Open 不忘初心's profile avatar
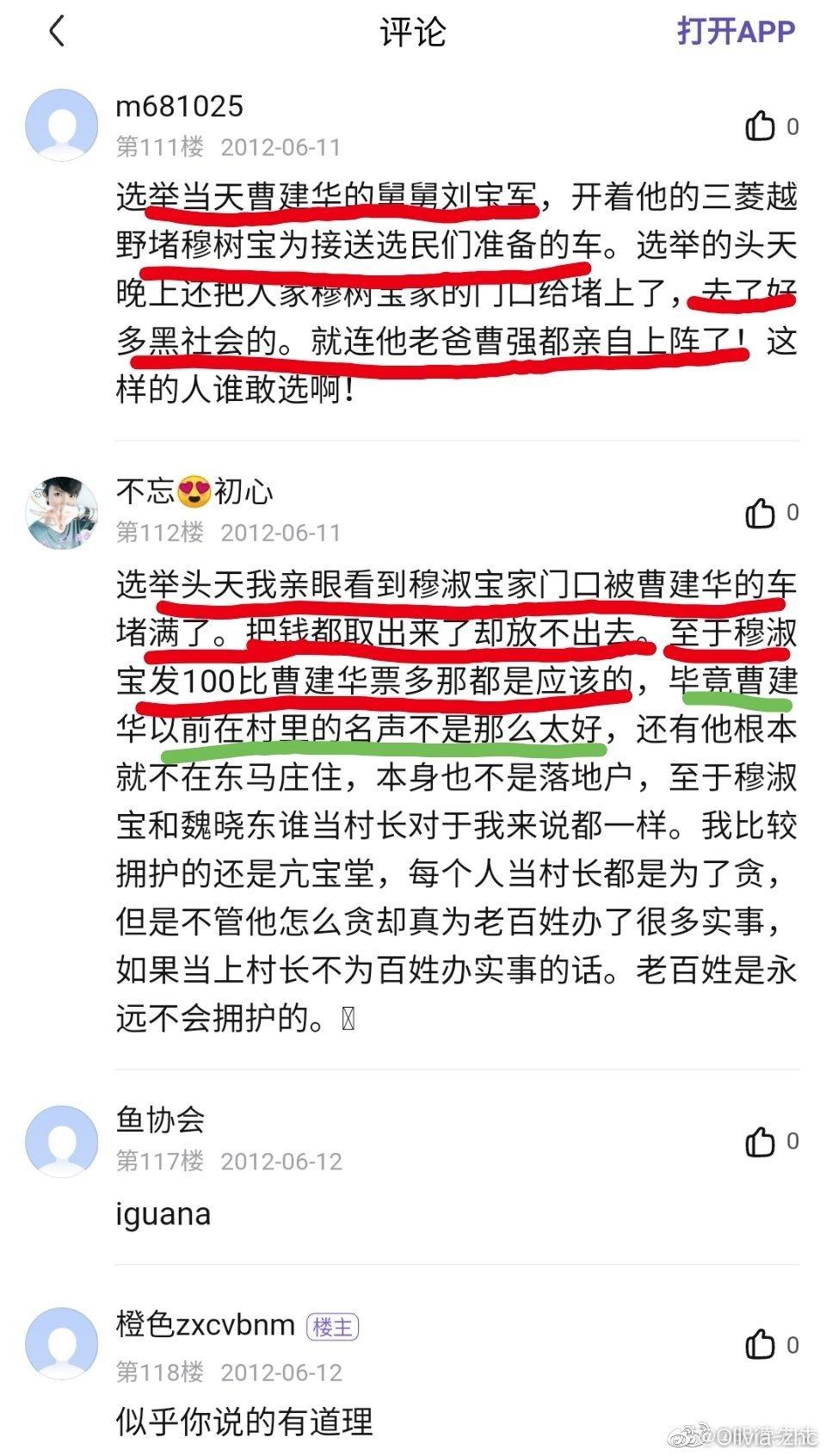Screen dimensions: 826x1456 pyautogui.click(x=62, y=512)
